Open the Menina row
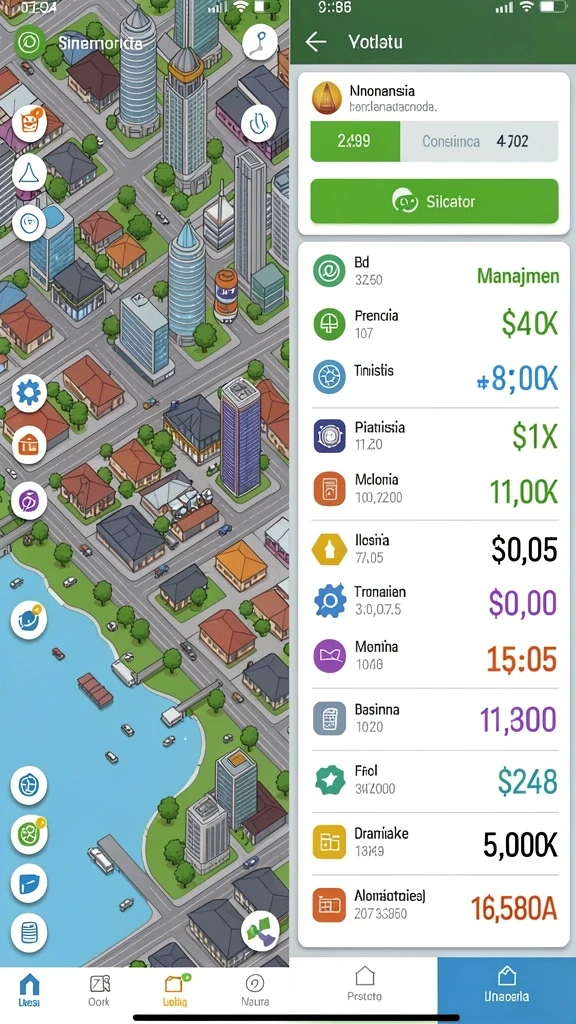Viewport: 576px width, 1024px height. [434, 656]
